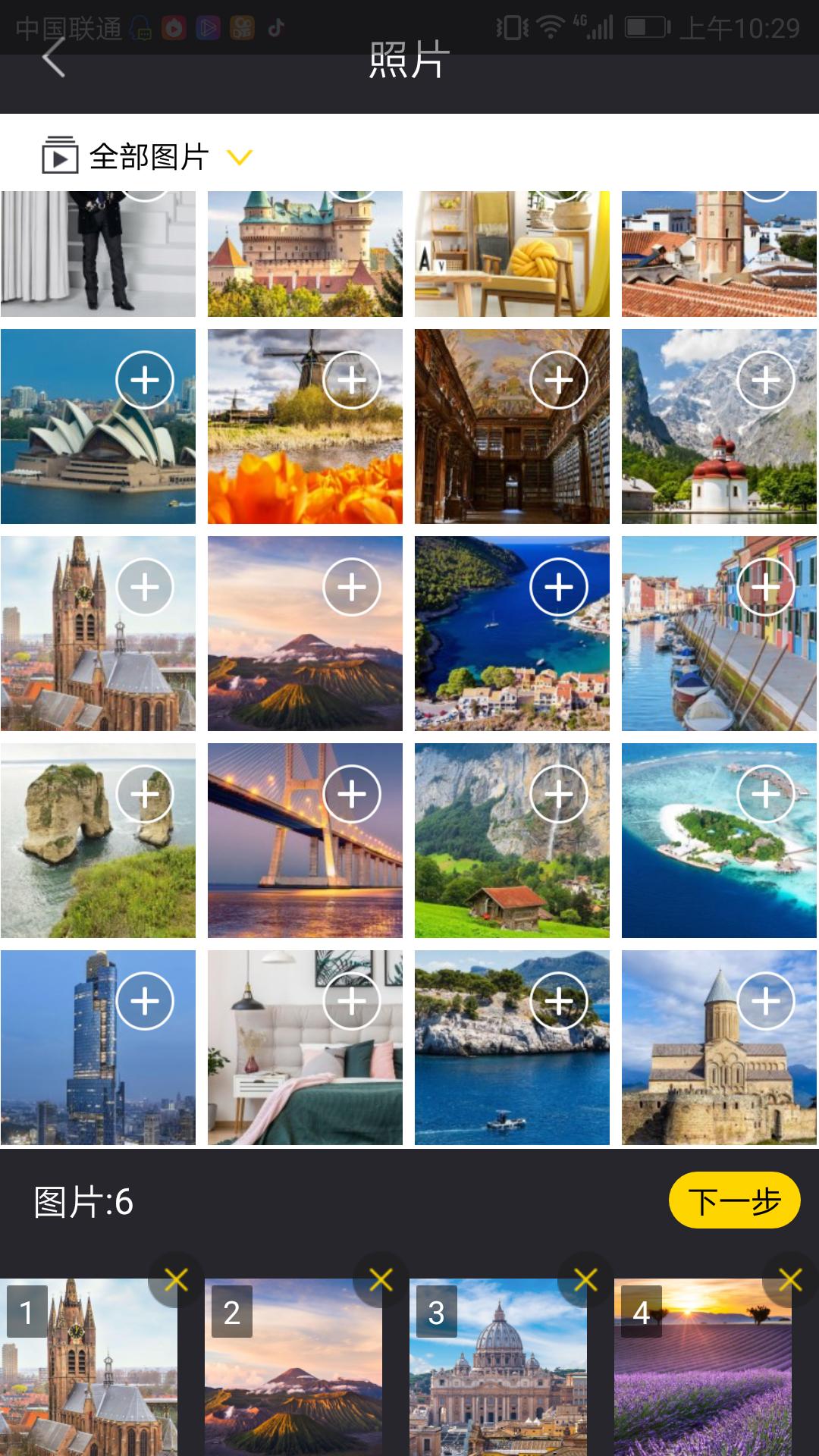Select the ornate library hall photo
This screenshot has height=1456, width=819.
pos(559,380)
